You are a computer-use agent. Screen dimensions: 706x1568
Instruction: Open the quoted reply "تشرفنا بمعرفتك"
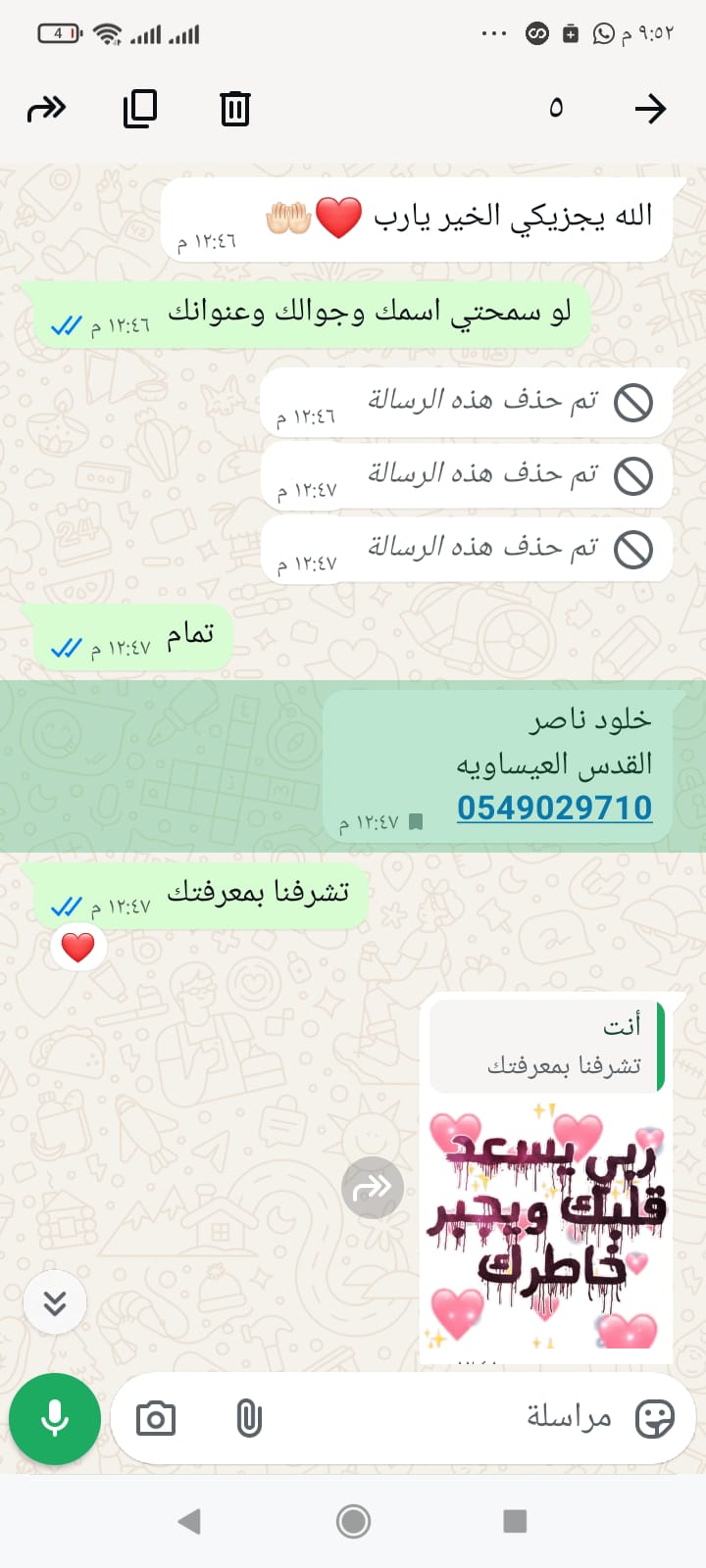[x=546, y=1046]
